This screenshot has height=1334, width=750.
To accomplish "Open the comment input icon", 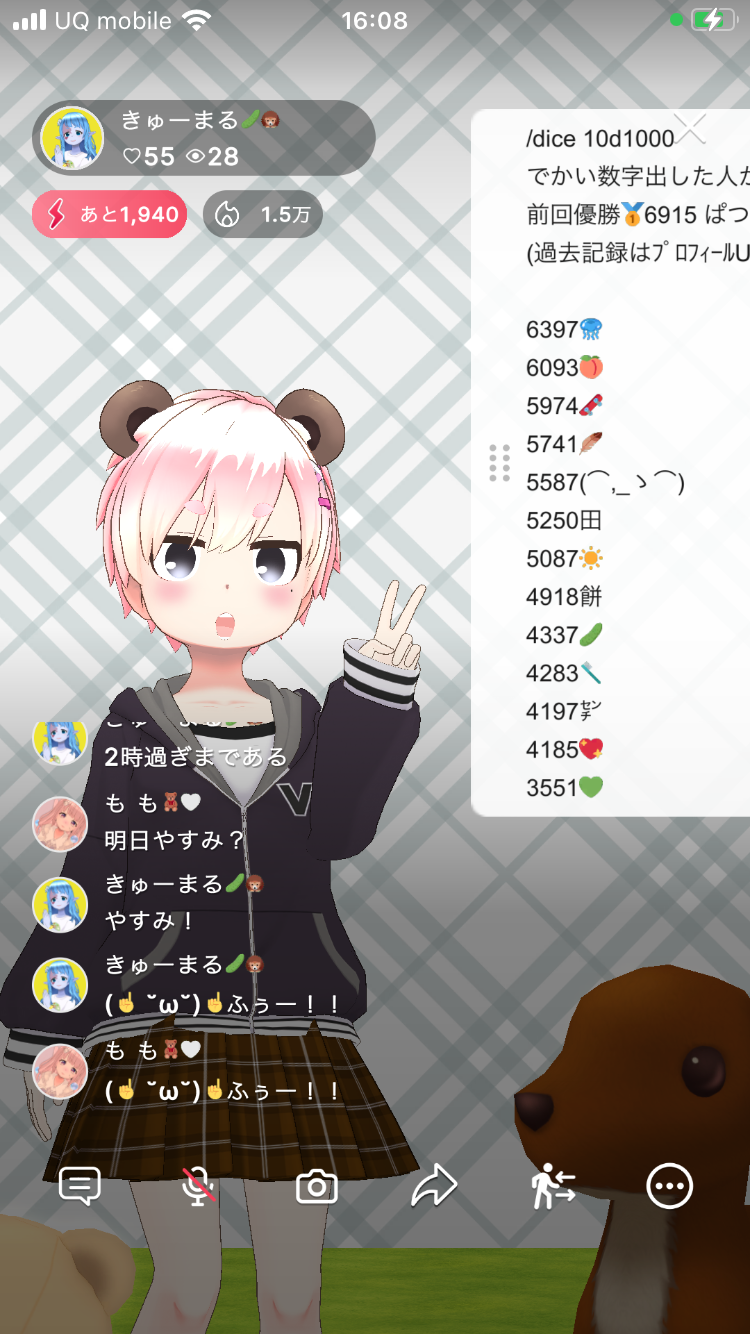I will tap(80, 1187).
